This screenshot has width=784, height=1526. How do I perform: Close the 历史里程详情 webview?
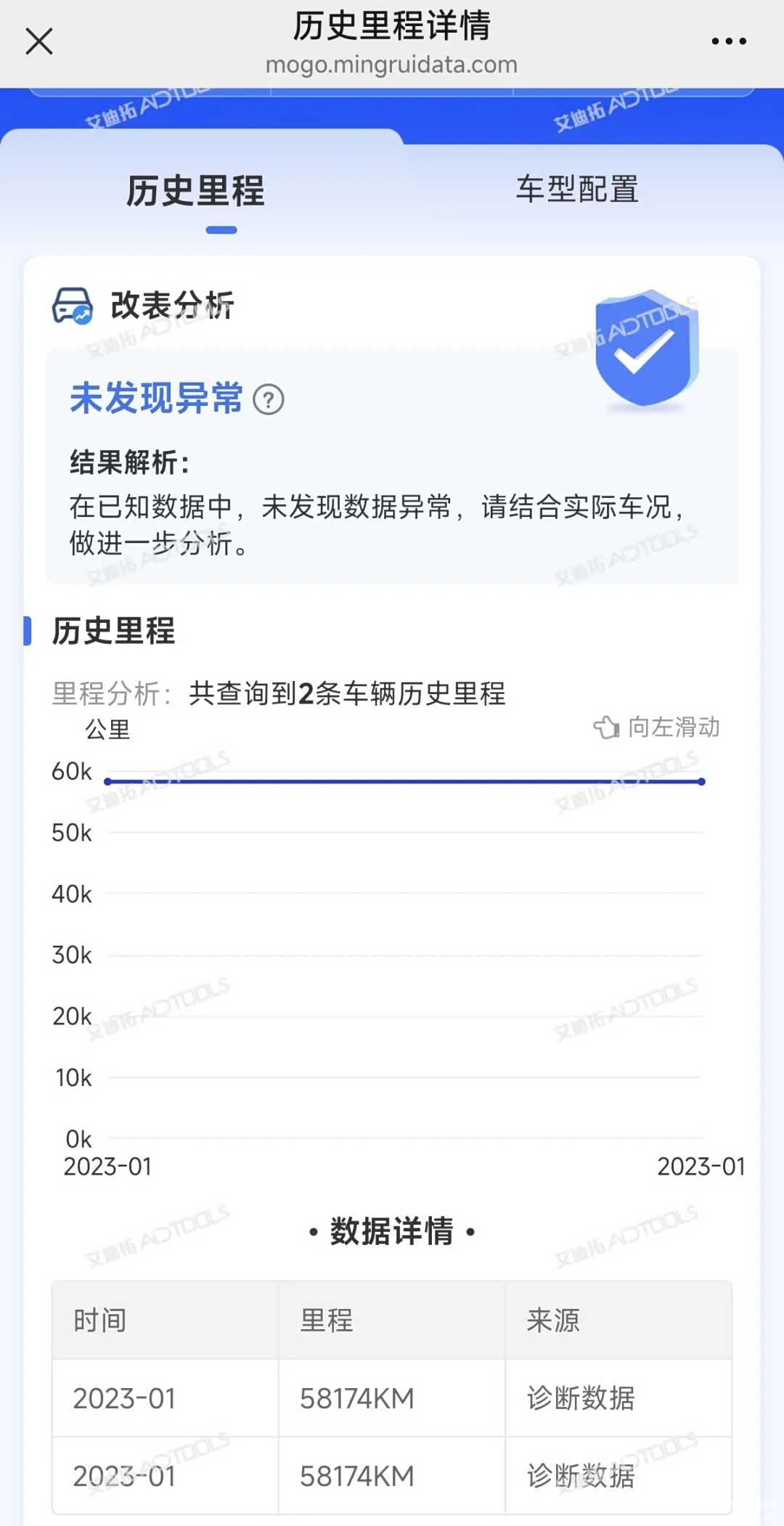(x=39, y=41)
